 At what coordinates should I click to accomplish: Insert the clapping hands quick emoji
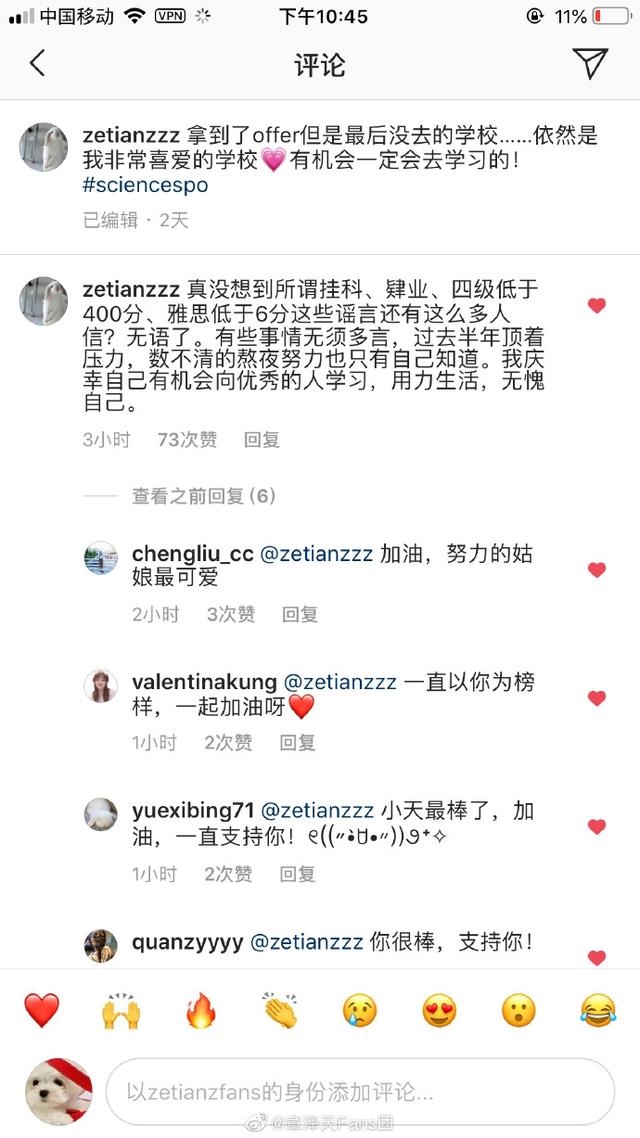click(281, 1010)
